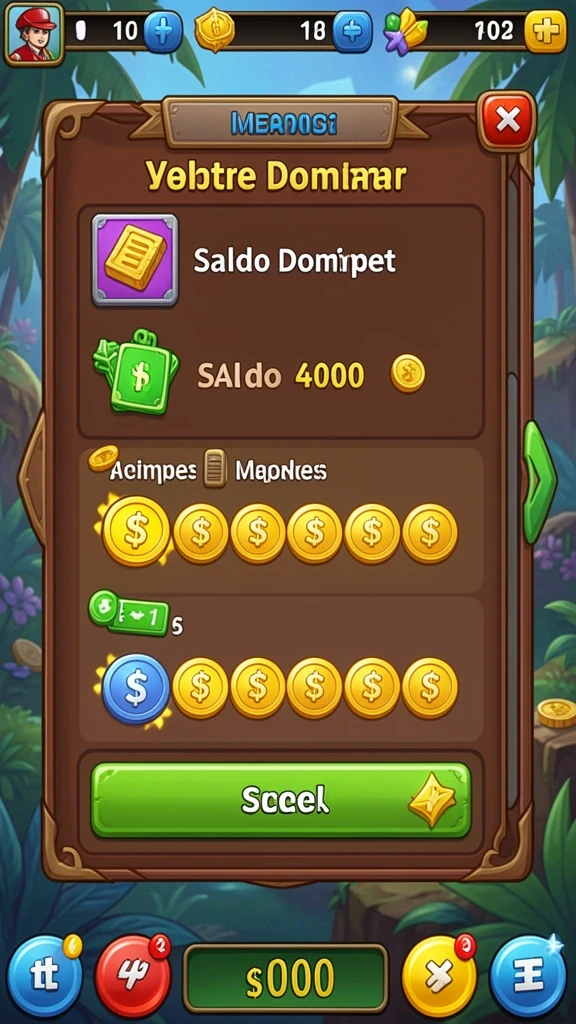Go to next page with green arrow

(539, 482)
